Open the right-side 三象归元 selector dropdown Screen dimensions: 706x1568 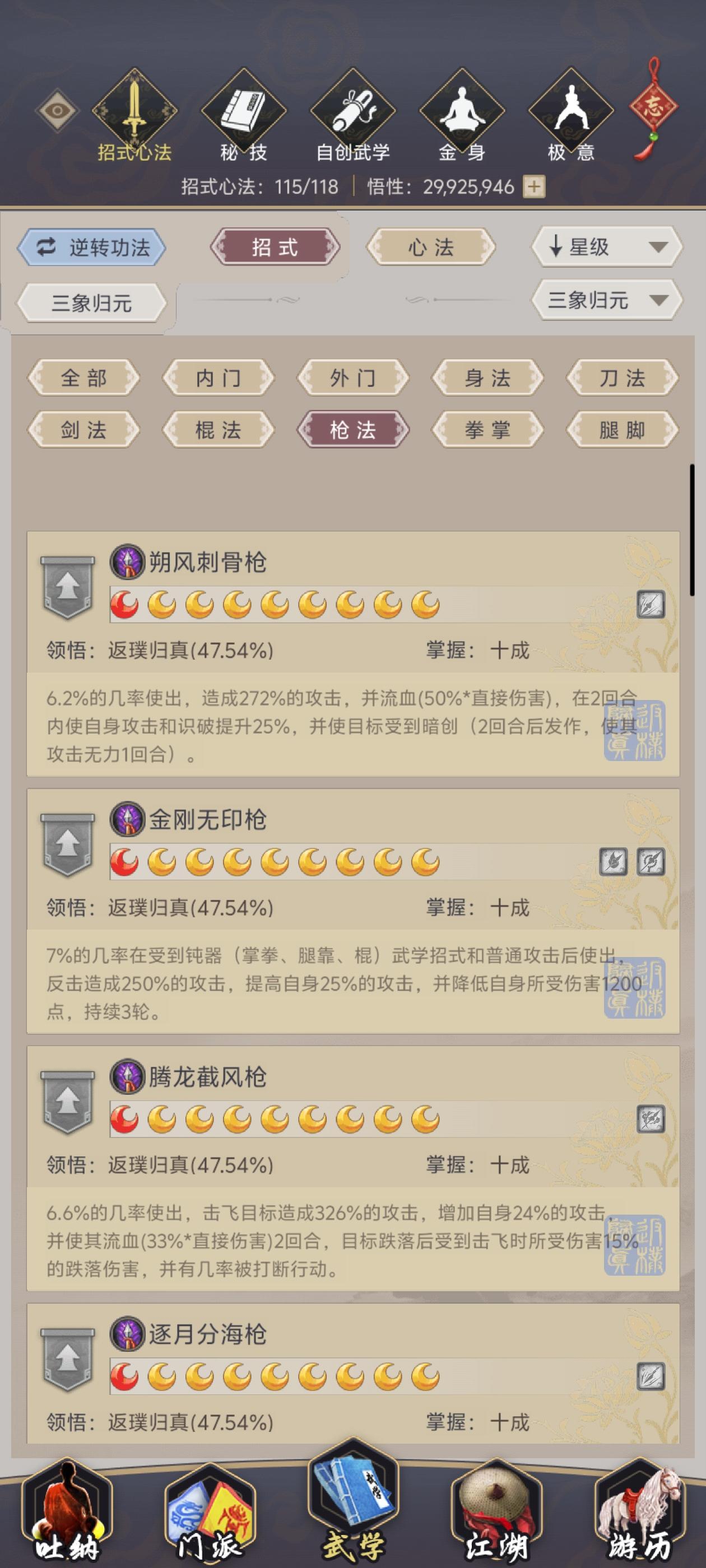(606, 301)
